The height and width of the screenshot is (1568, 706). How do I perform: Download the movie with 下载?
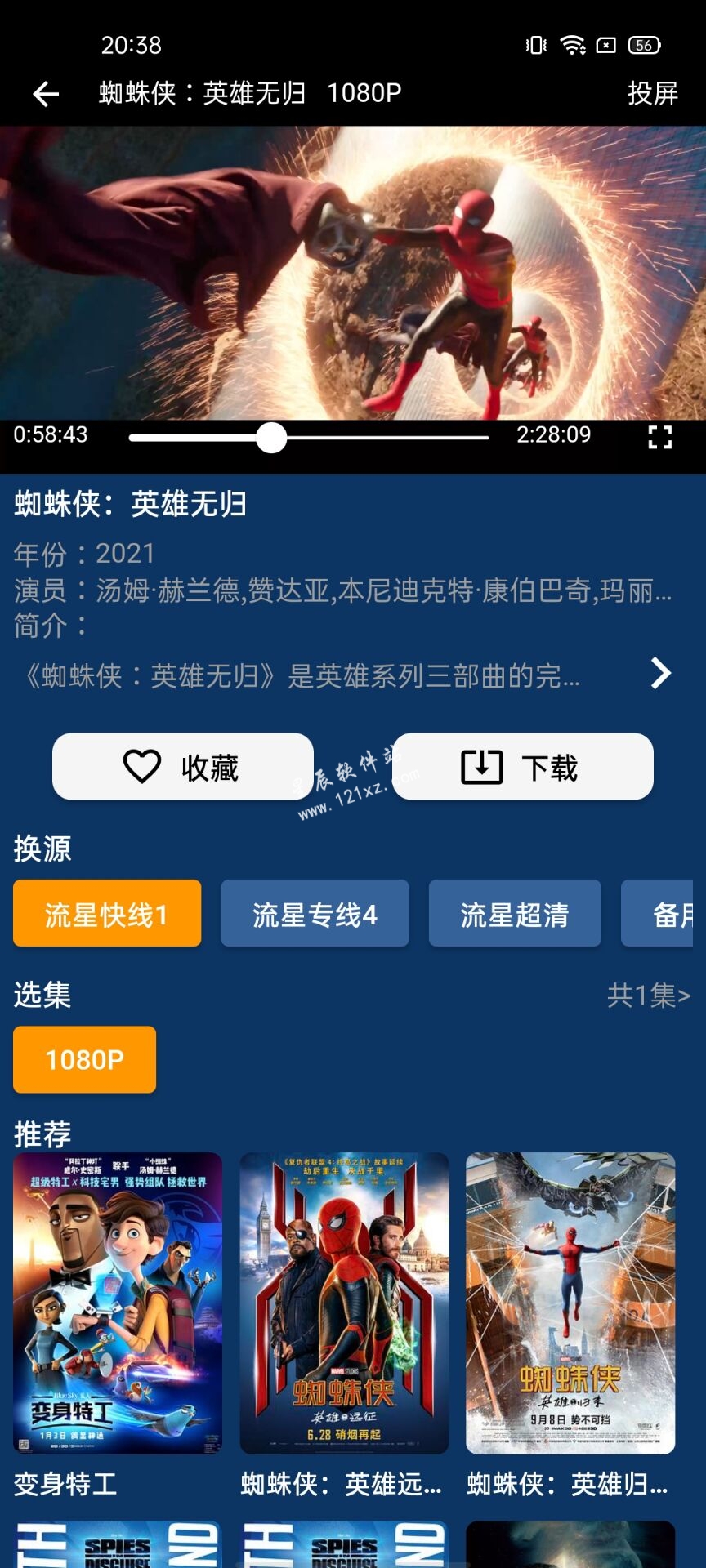click(523, 767)
